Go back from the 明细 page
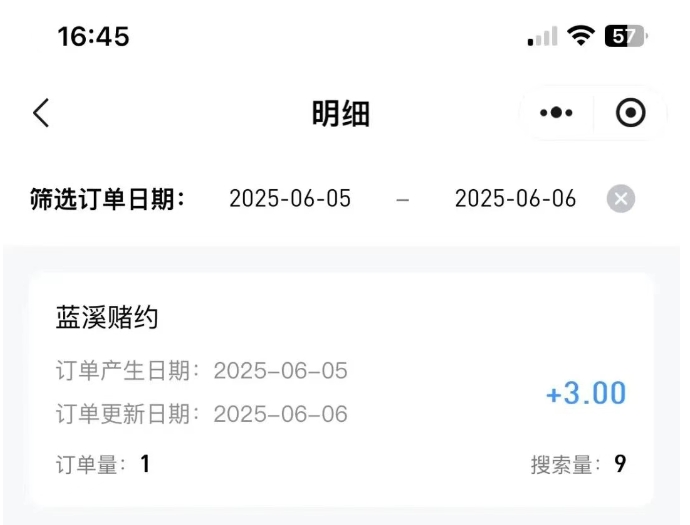Viewport: 690px width, 525px height. click(x=41, y=113)
